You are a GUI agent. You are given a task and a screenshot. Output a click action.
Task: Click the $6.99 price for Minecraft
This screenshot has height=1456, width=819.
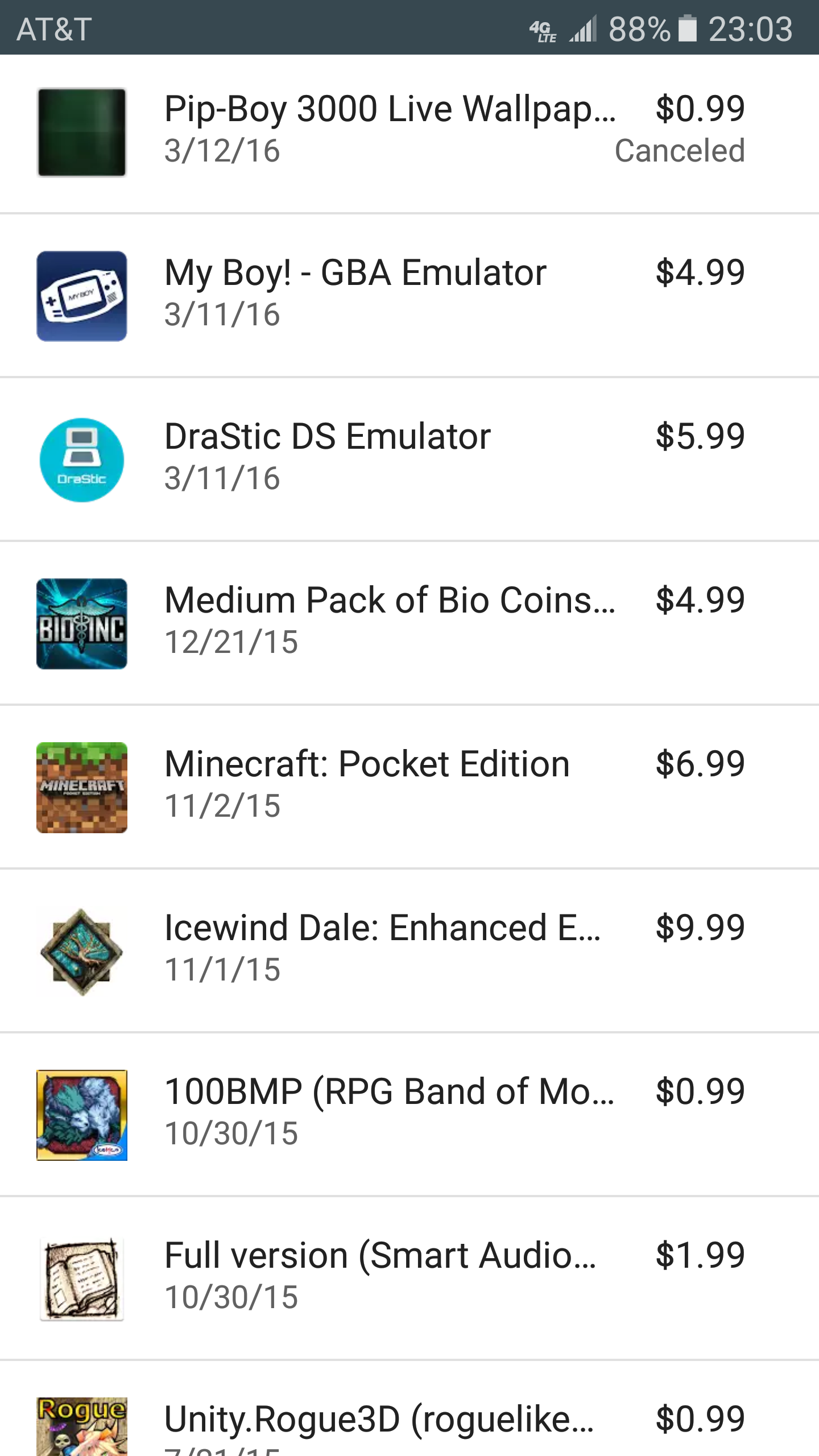pyautogui.click(x=700, y=764)
